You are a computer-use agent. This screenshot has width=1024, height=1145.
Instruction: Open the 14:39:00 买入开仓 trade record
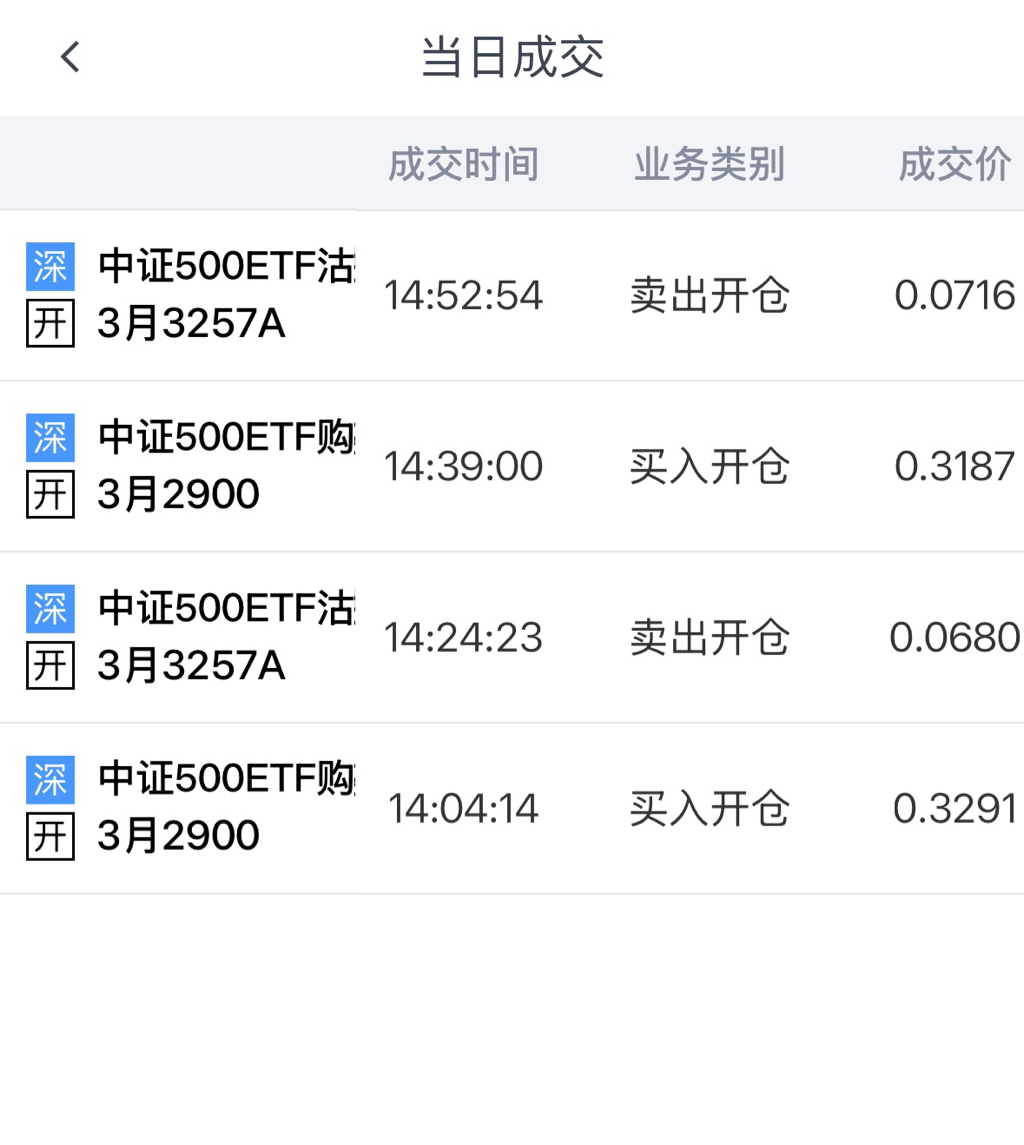pyautogui.click(x=512, y=467)
